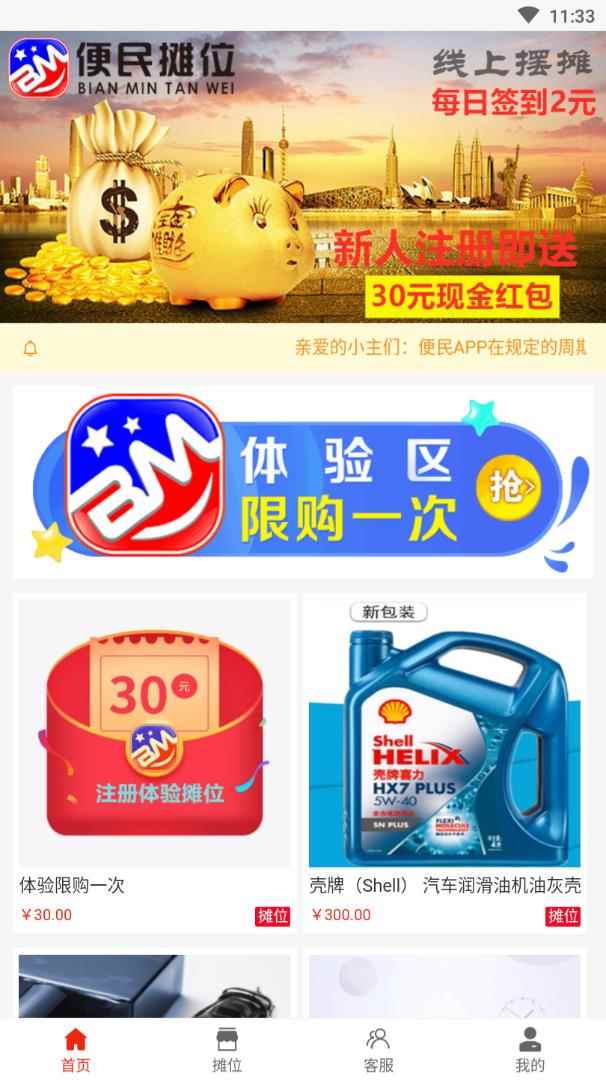Viewport: 606px width, 1080px height.
Task: Open the scrolling announcement notice bar
Action: tap(303, 348)
